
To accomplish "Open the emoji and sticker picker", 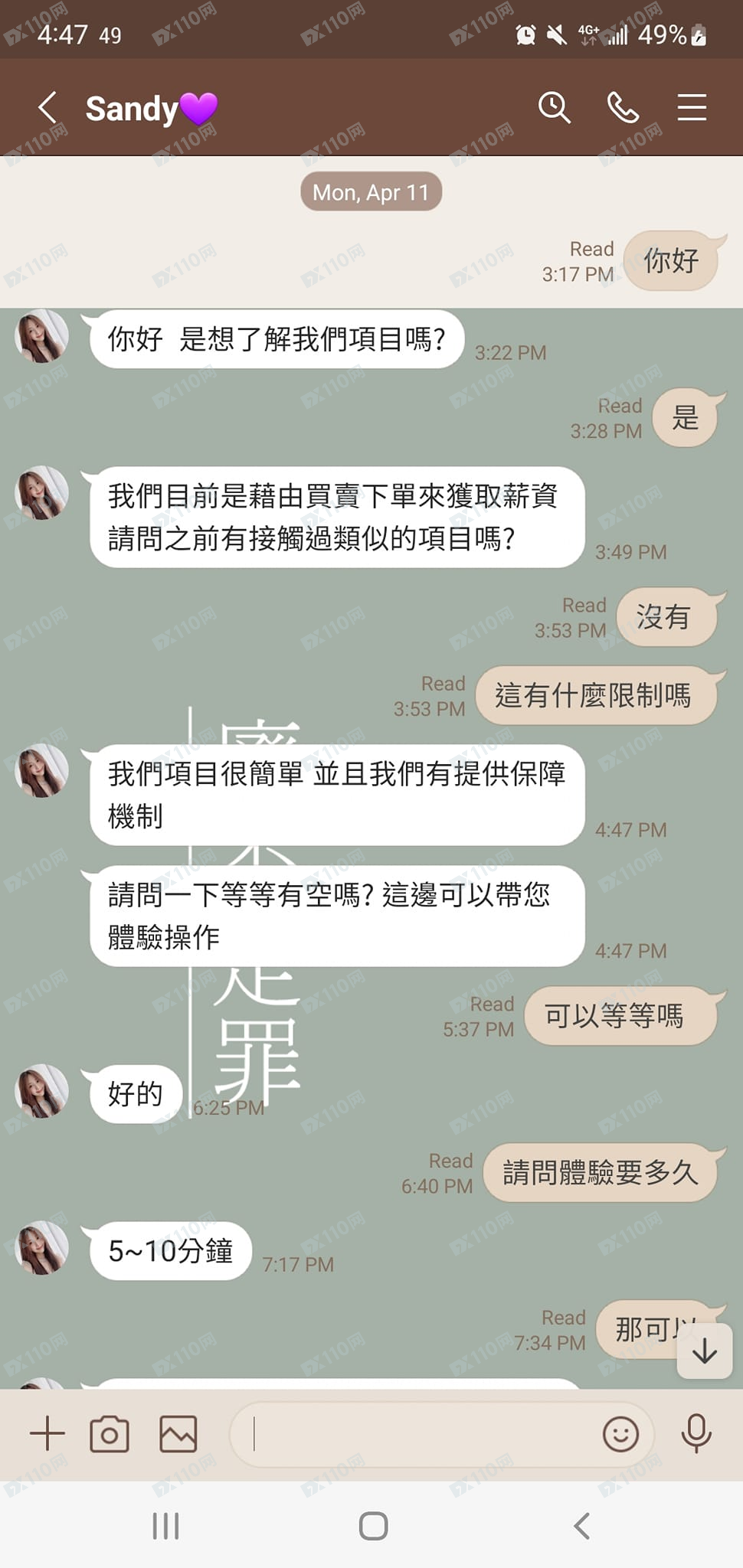I will (620, 1434).
